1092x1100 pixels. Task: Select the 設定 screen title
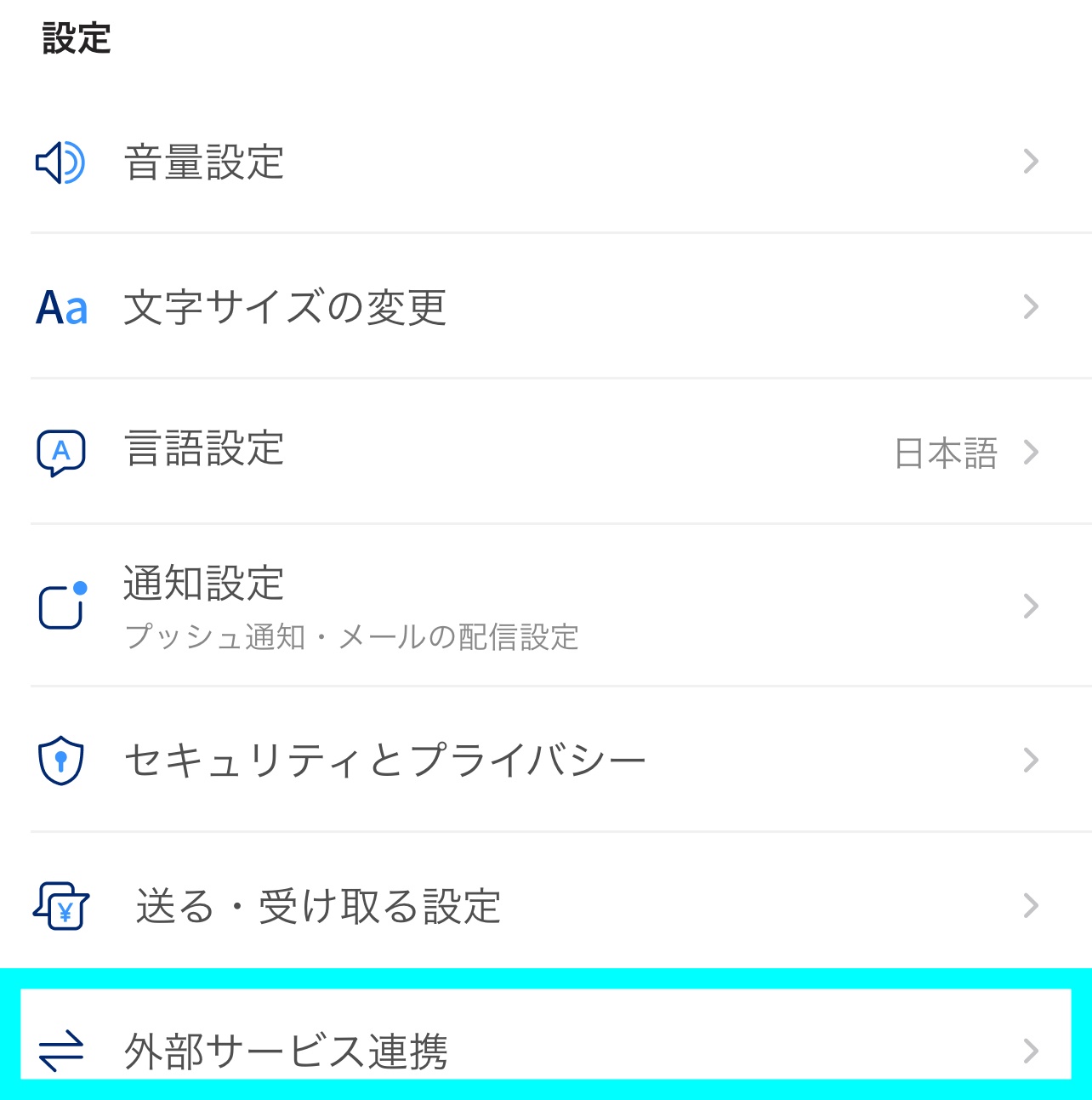point(76,37)
